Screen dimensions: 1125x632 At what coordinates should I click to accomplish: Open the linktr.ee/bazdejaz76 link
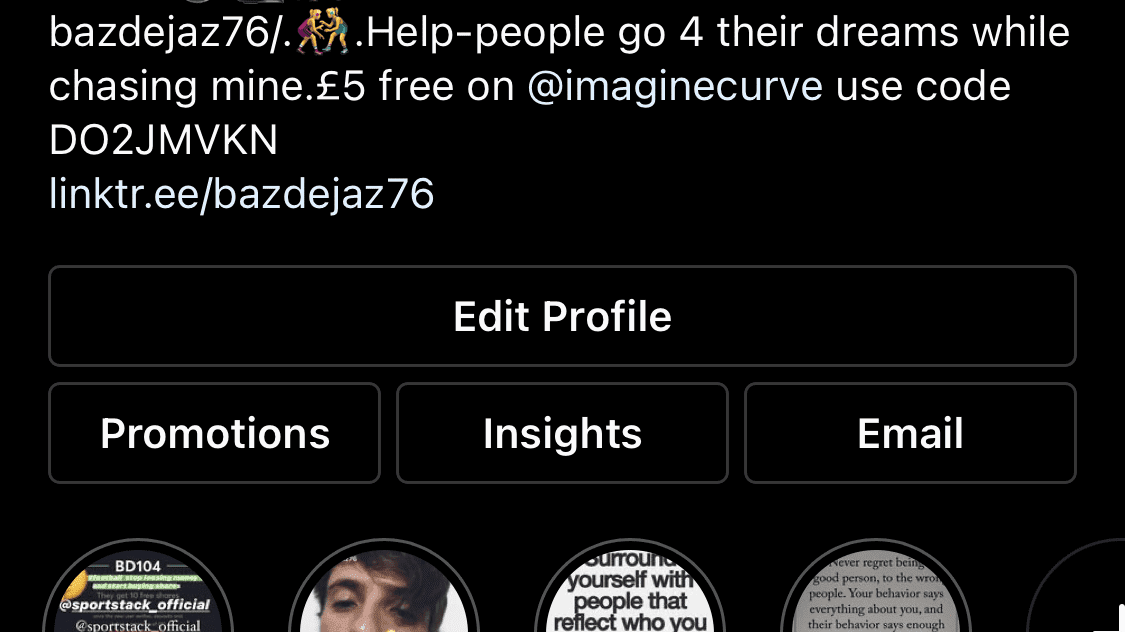click(241, 193)
